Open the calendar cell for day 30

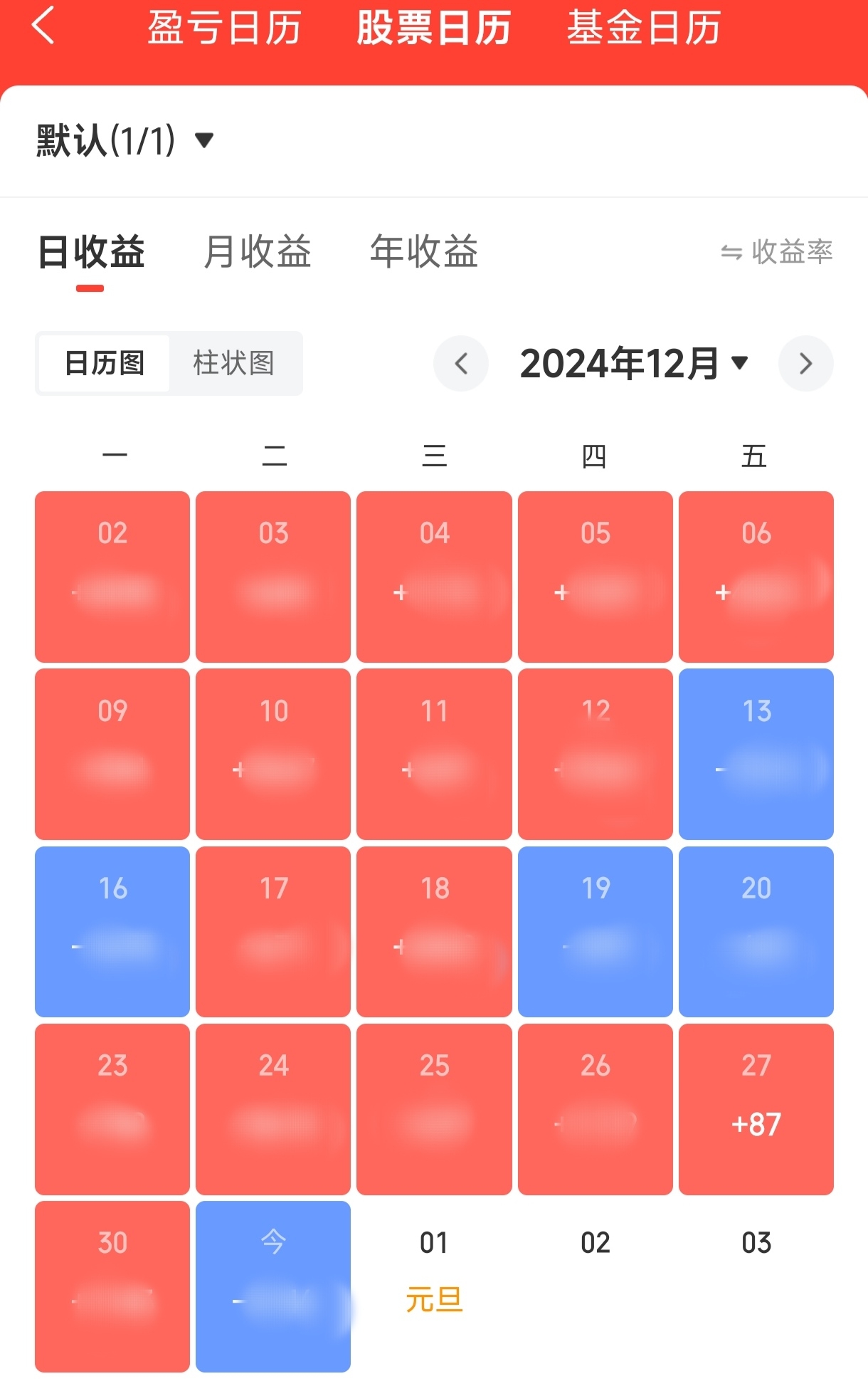pos(112,1286)
